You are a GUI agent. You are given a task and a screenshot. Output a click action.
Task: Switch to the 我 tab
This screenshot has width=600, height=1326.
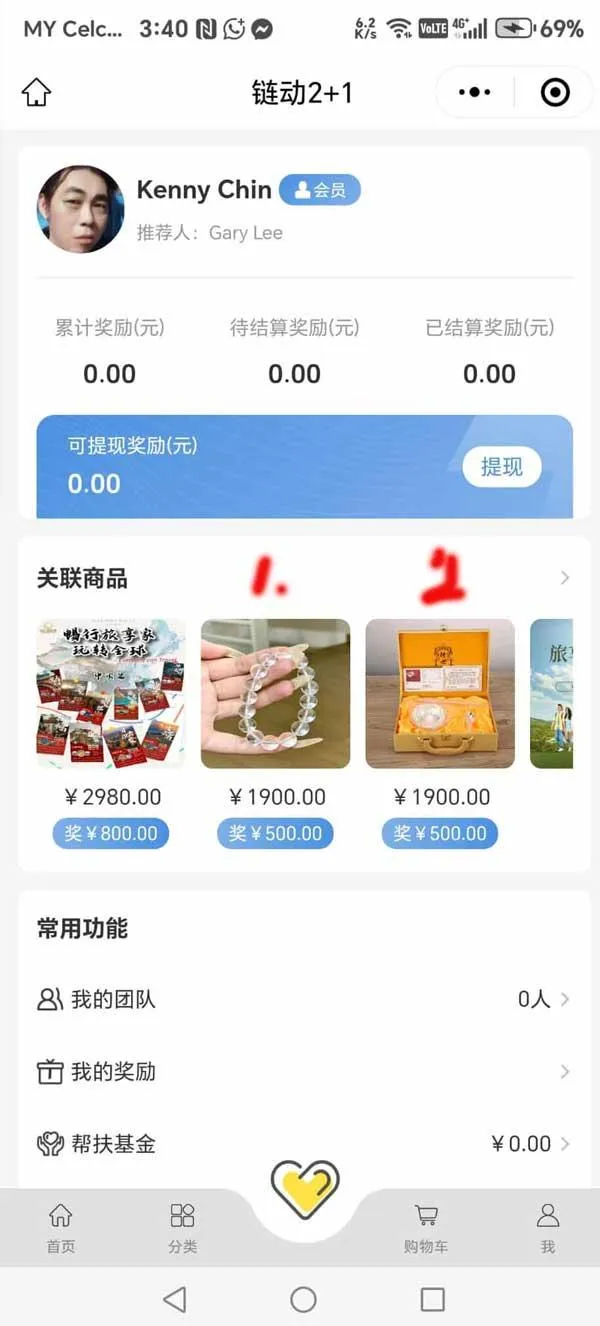(x=547, y=1227)
